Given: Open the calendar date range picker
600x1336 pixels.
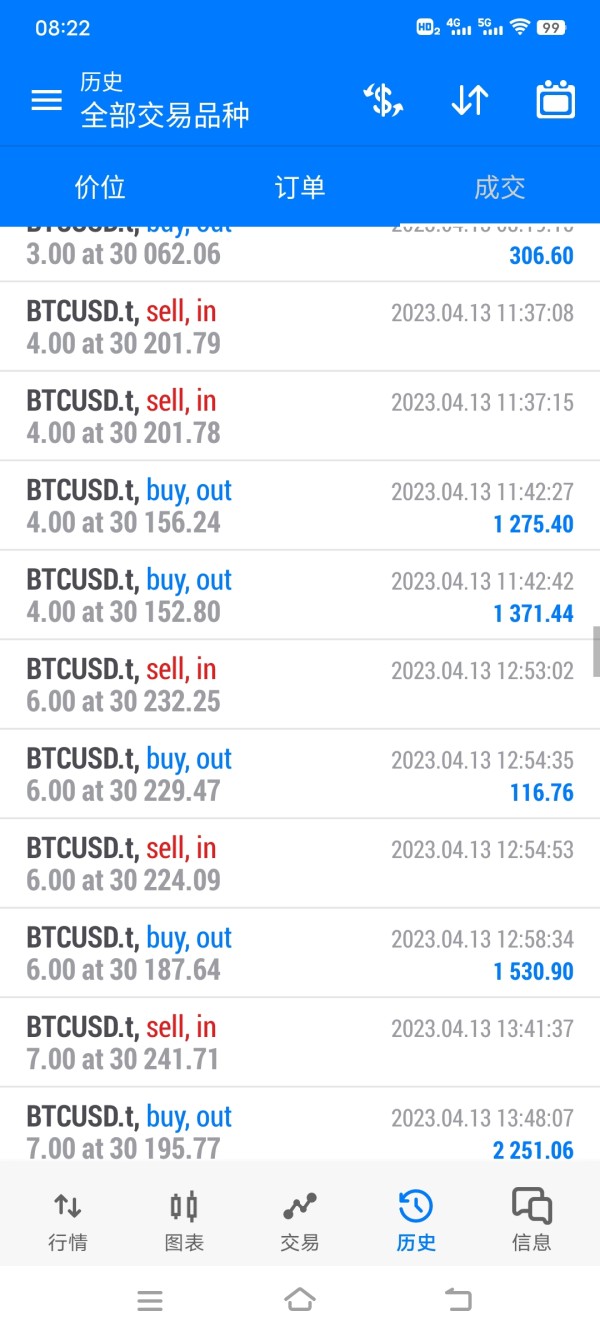Looking at the screenshot, I should pyautogui.click(x=555, y=100).
